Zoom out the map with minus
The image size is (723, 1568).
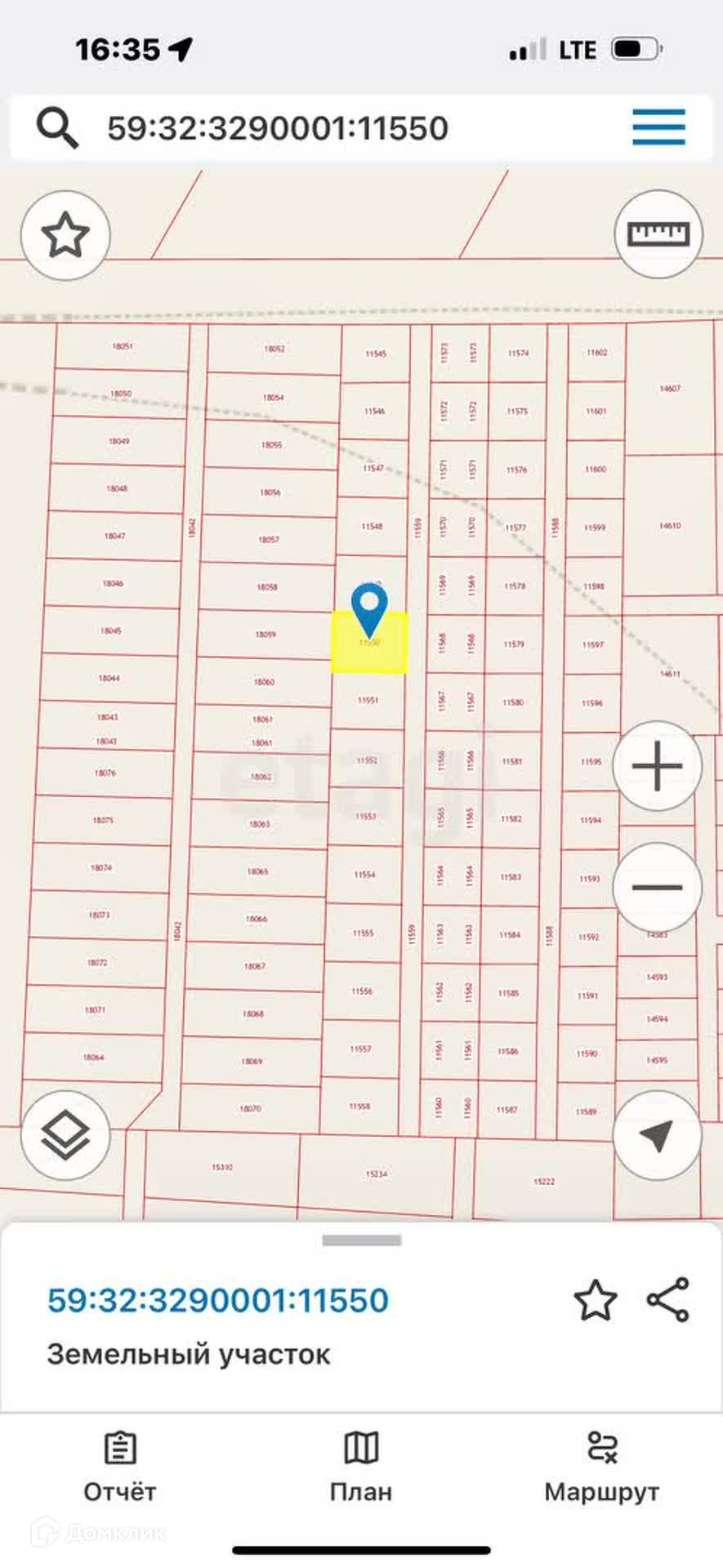click(x=657, y=888)
